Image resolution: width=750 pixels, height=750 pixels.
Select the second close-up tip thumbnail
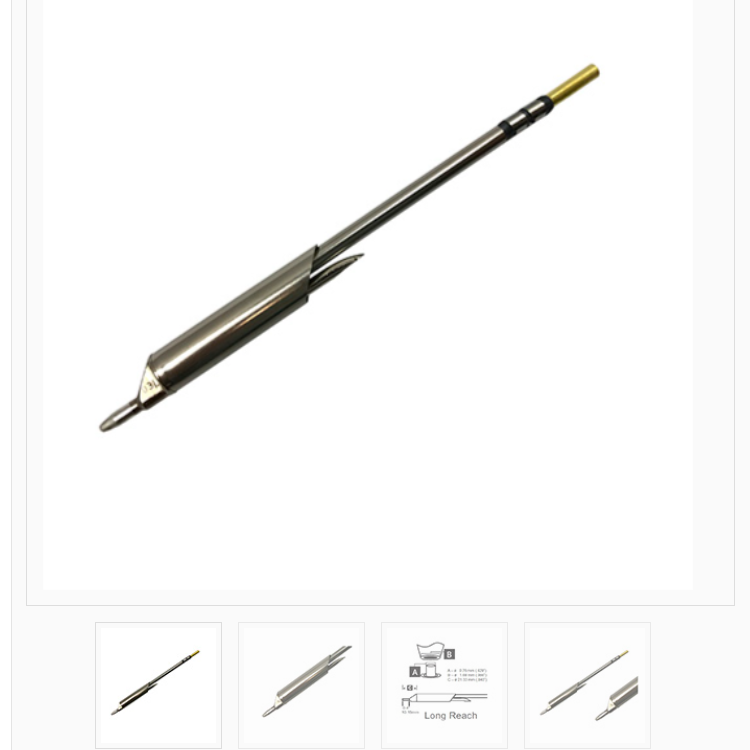click(x=301, y=684)
